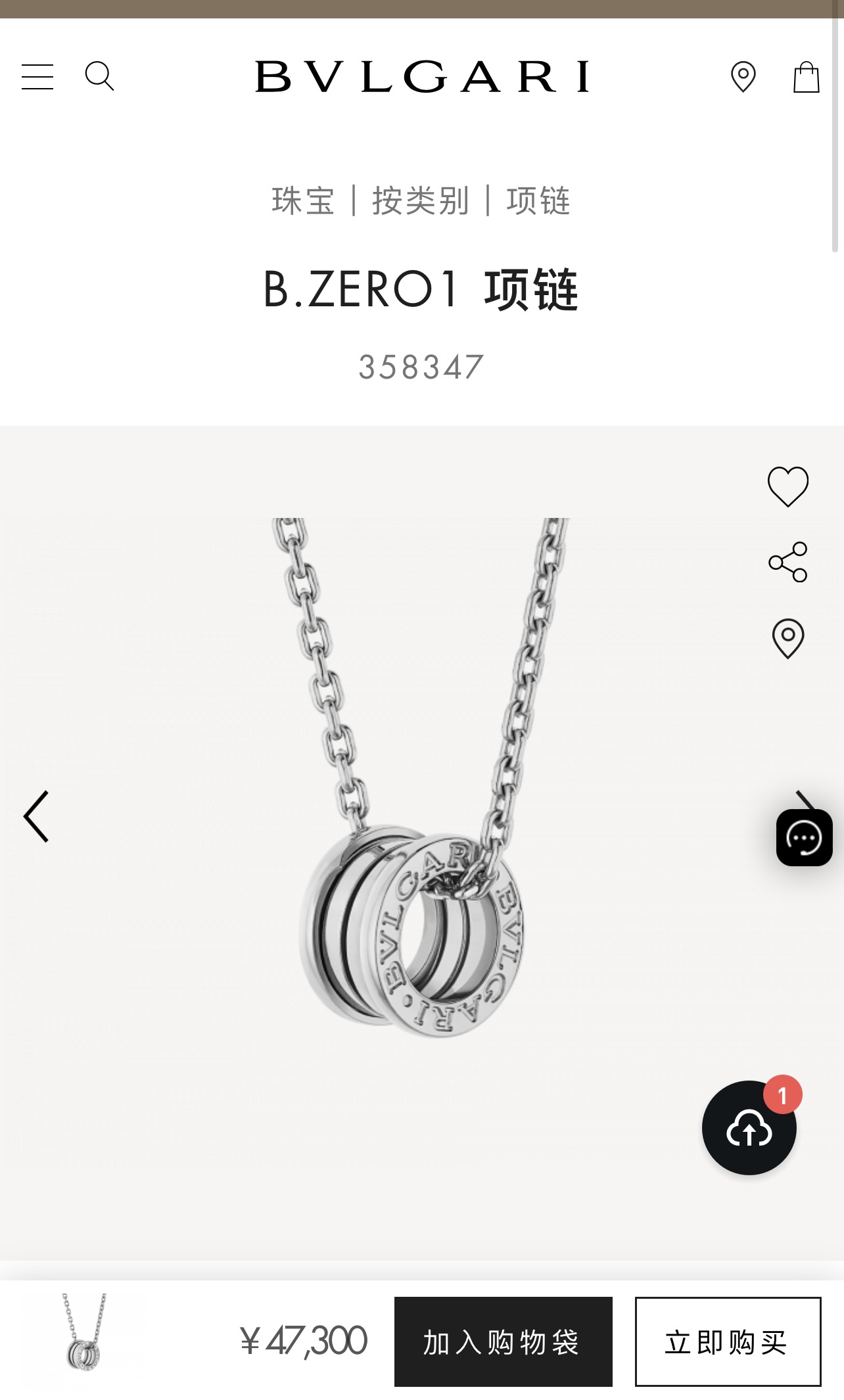Add necklace to wishlist heart

787,486
